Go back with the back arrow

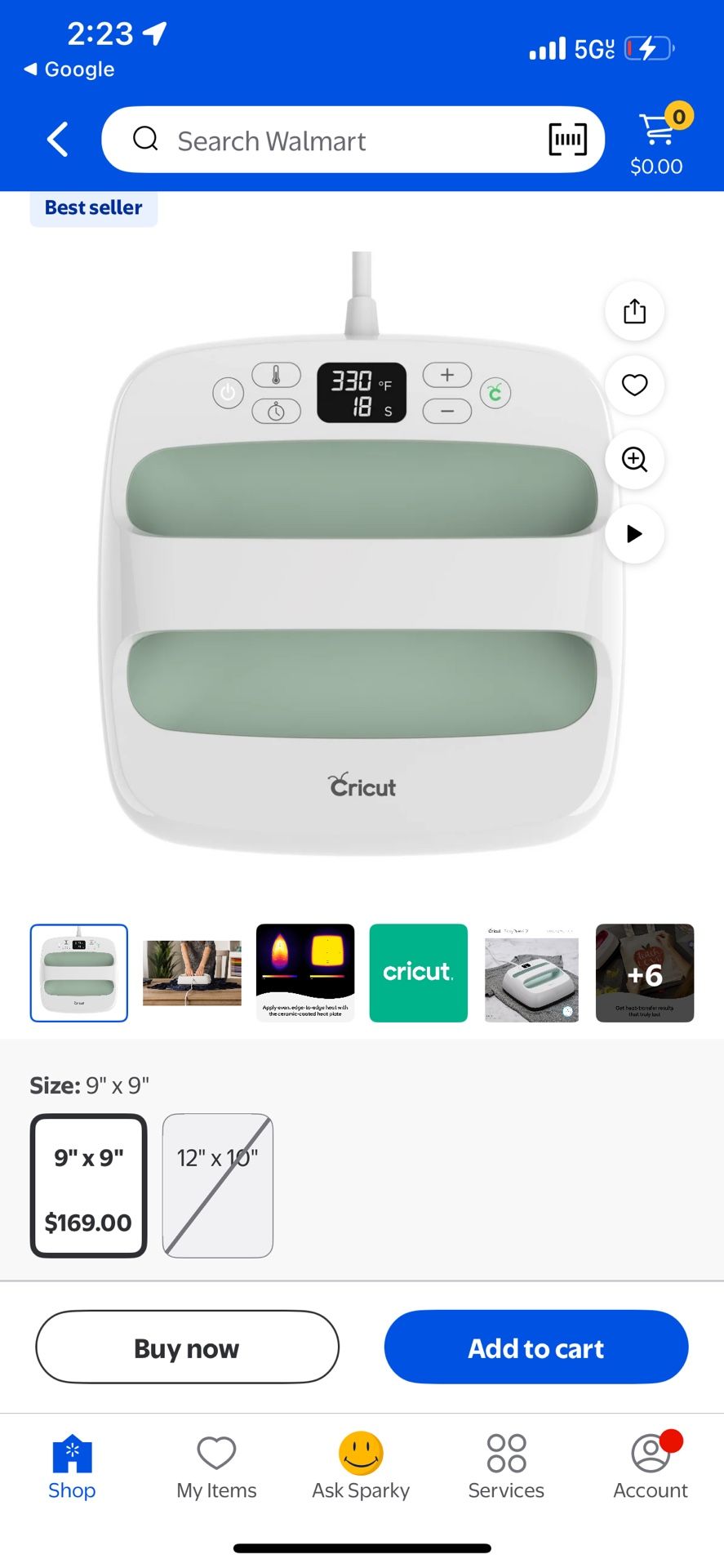pos(58,140)
